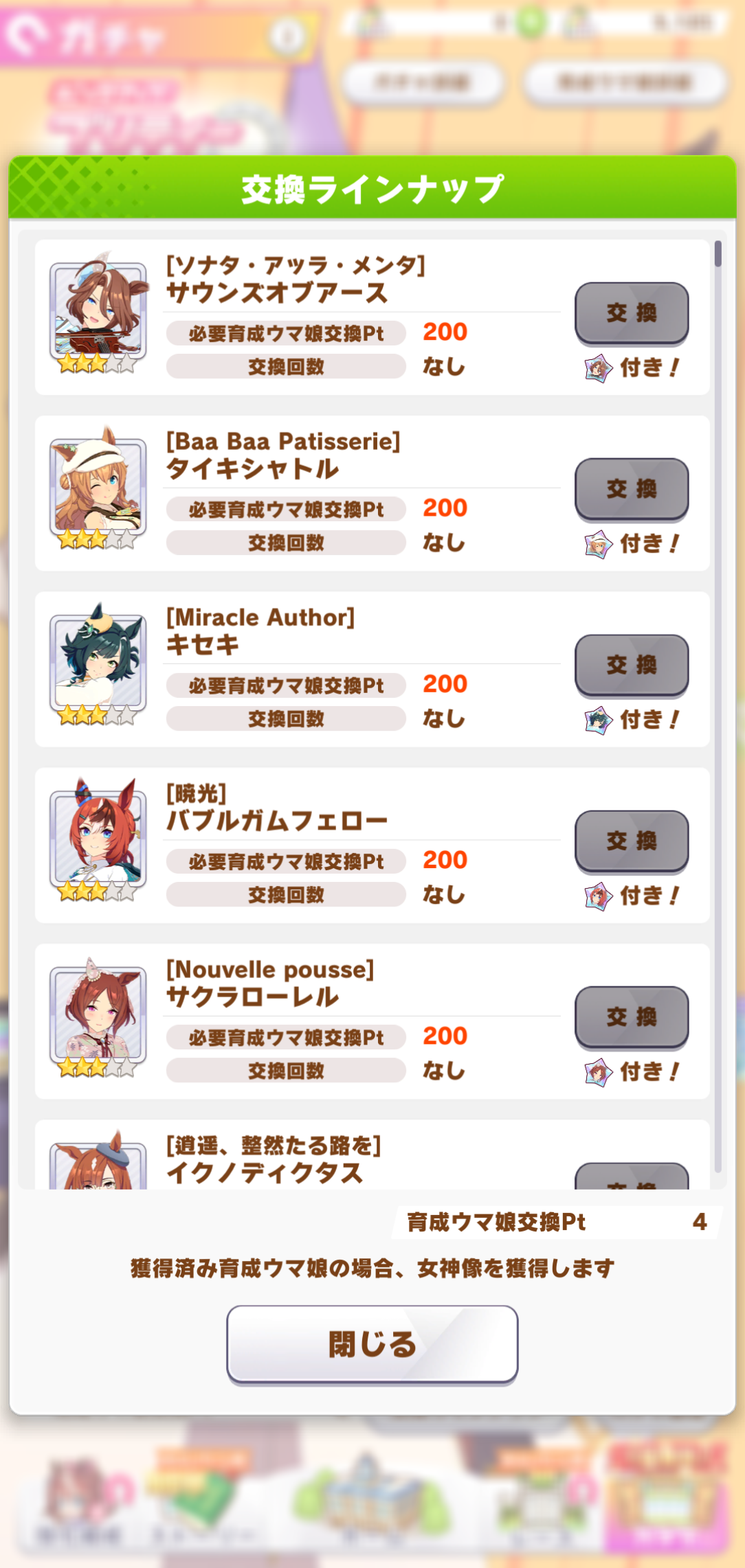Select 交換 button for キセキ
Viewport: 745px width, 1568px height.
[632, 665]
